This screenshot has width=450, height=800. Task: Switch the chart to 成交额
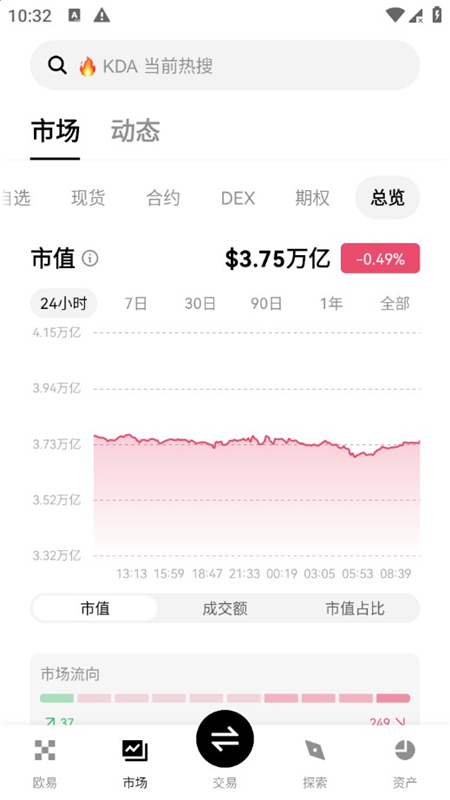225,608
